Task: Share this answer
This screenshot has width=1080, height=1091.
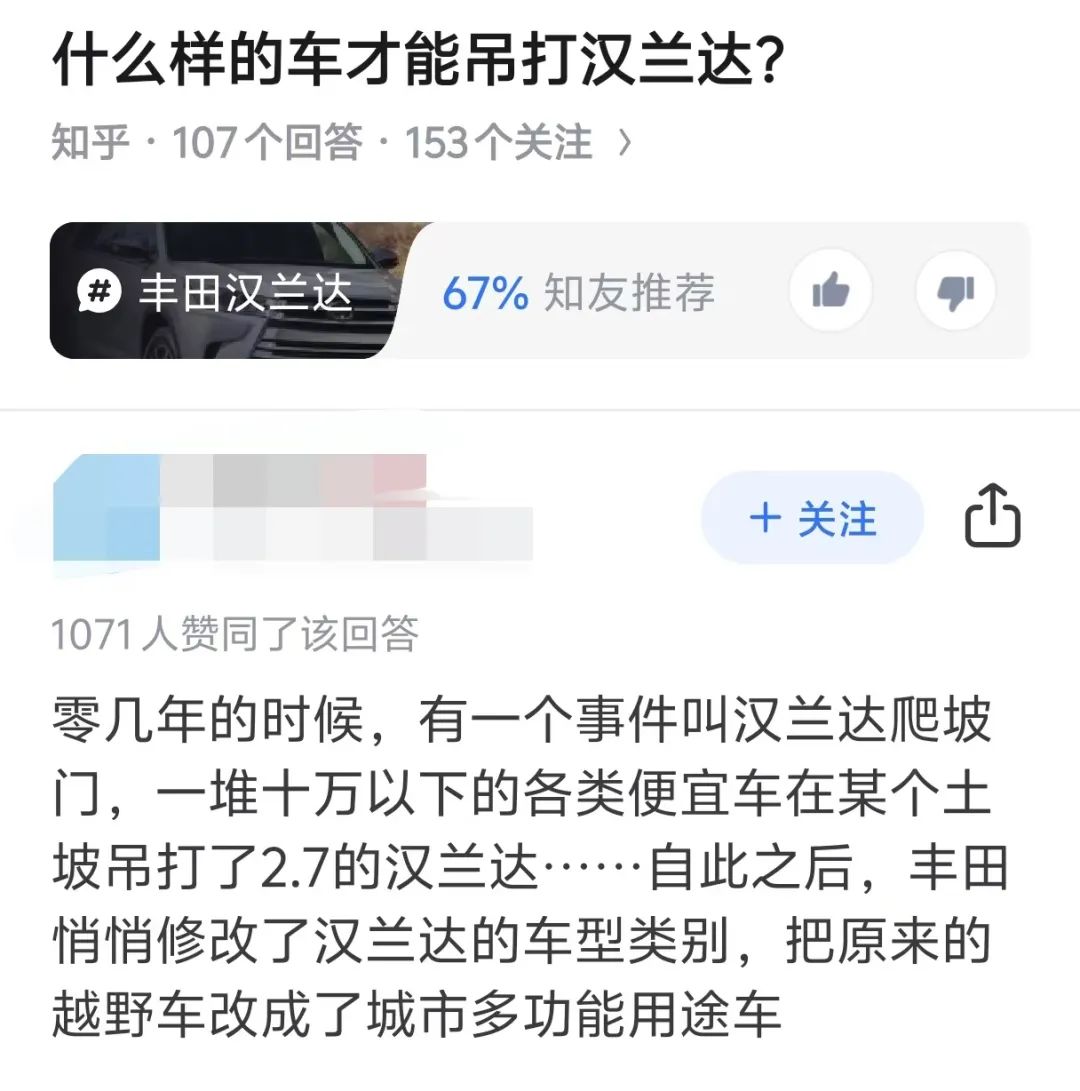Action: 992,516
